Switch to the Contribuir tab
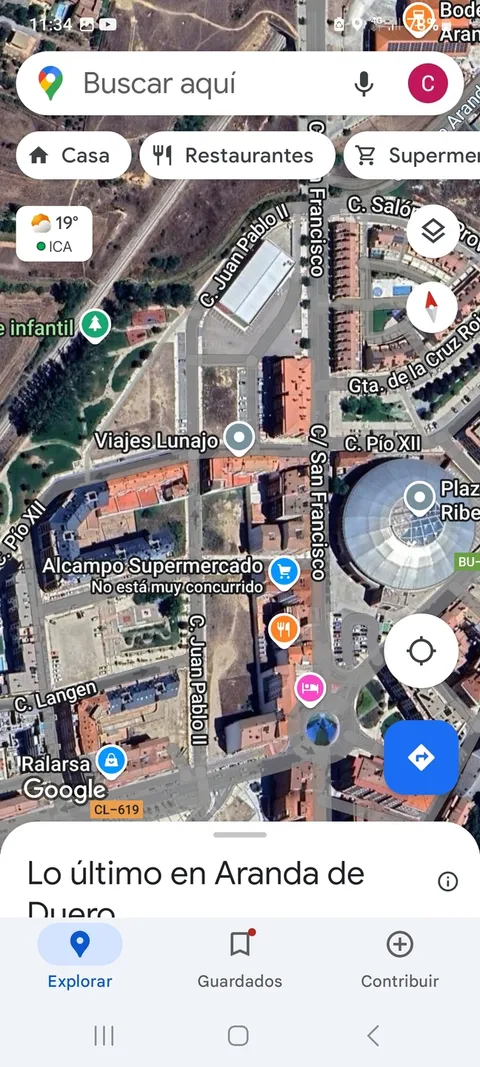This screenshot has width=480, height=1067. 400,958
